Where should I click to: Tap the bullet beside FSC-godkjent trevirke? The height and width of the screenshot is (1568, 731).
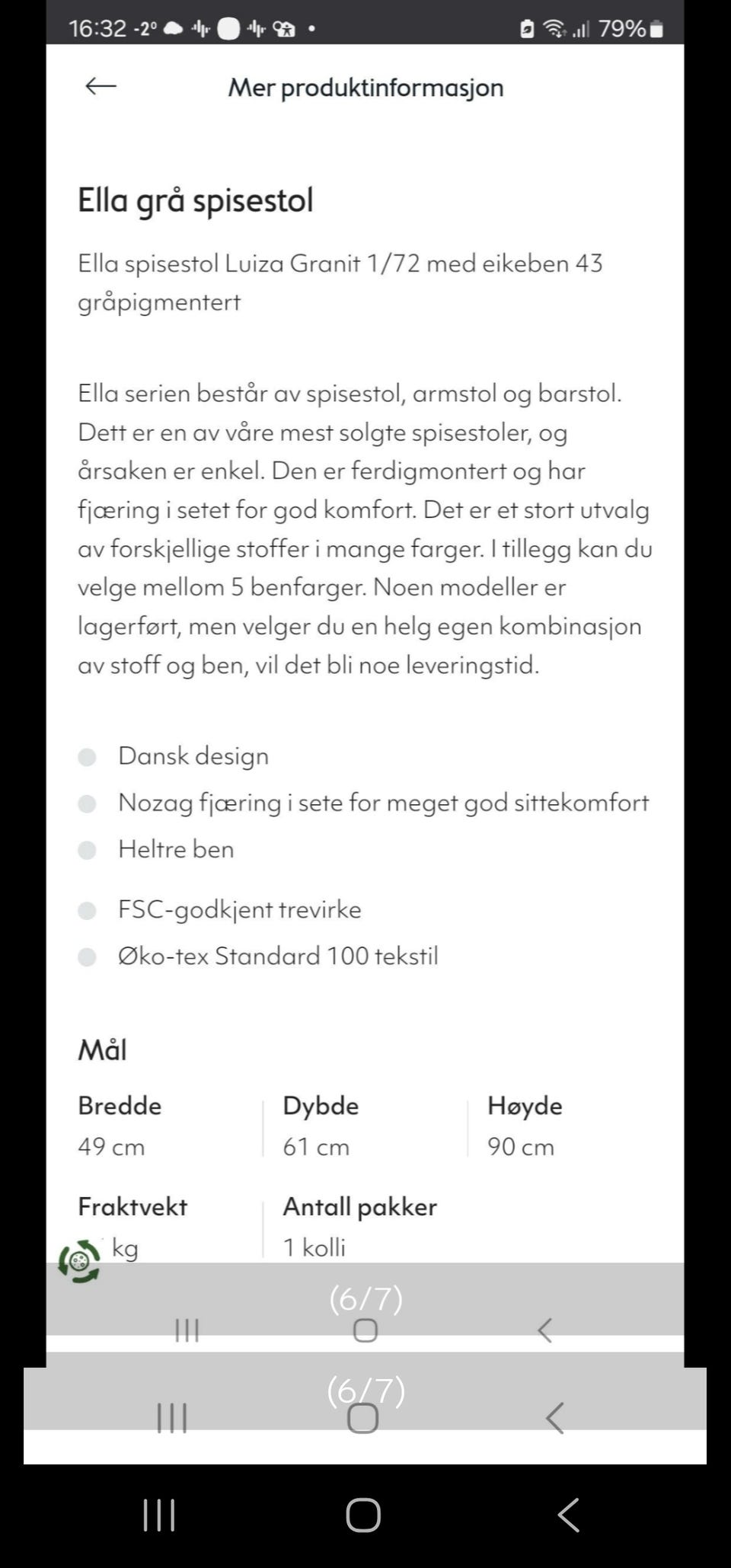tap(88, 909)
